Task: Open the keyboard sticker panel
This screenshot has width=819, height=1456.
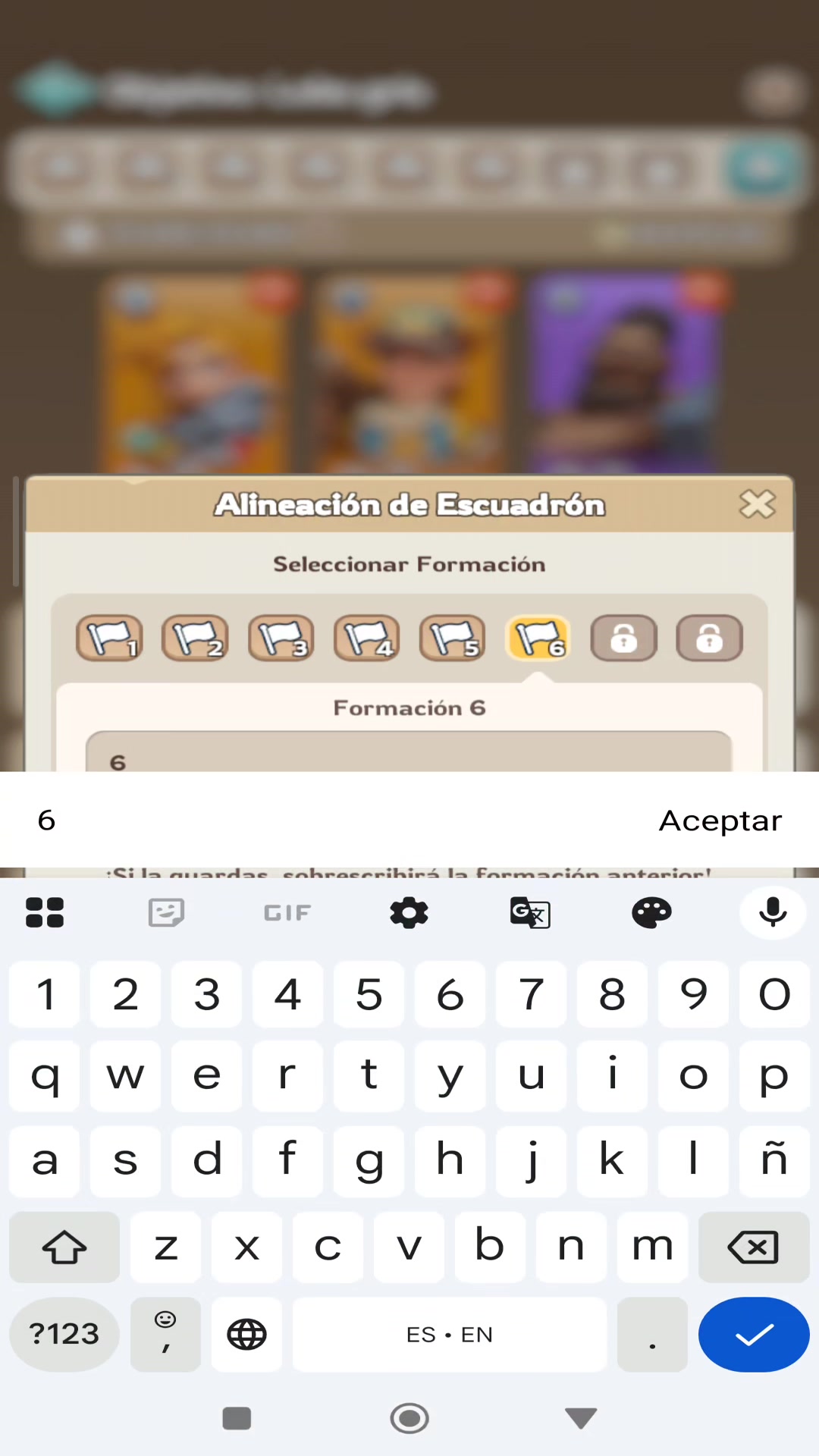Action: tap(166, 912)
